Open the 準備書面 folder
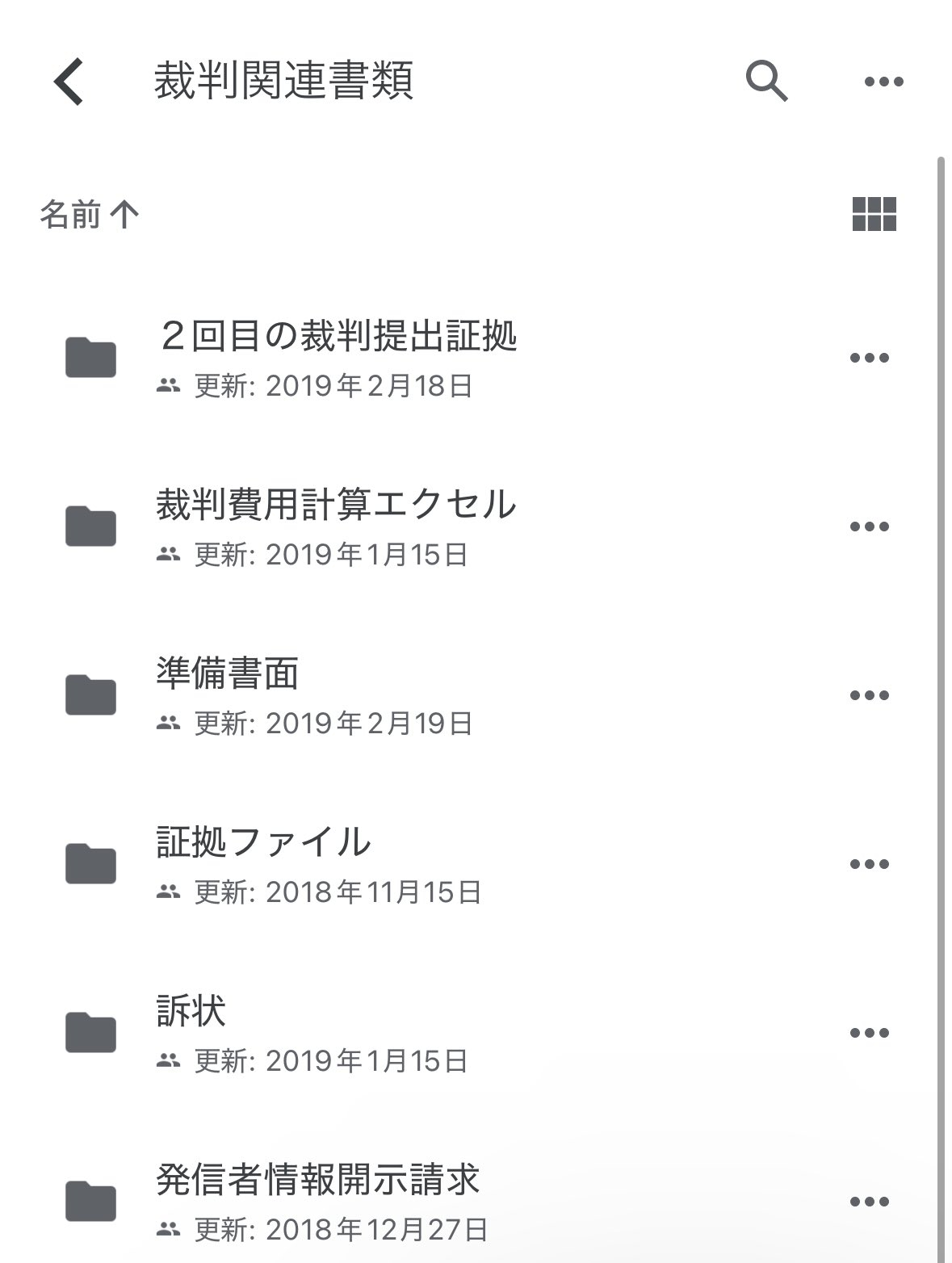 coord(228,674)
